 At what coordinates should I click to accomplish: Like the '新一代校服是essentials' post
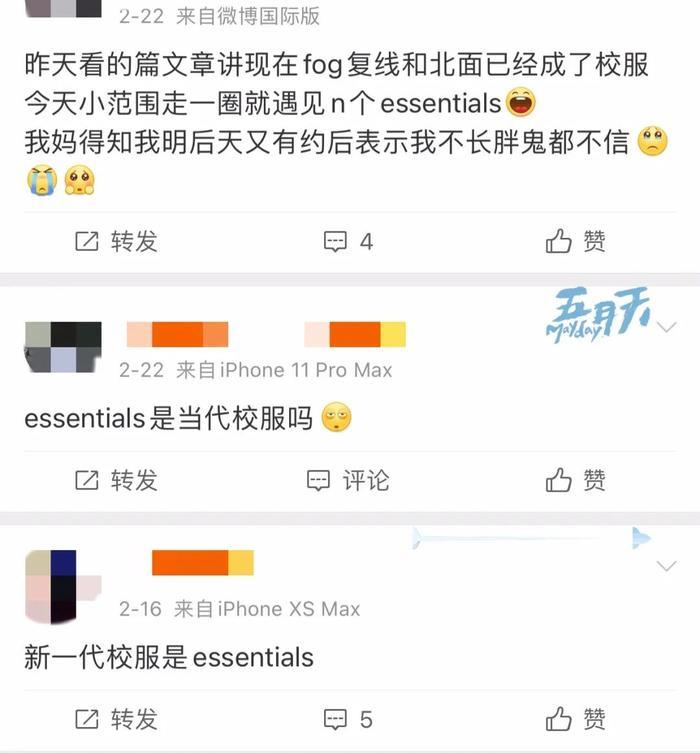point(576,718)
